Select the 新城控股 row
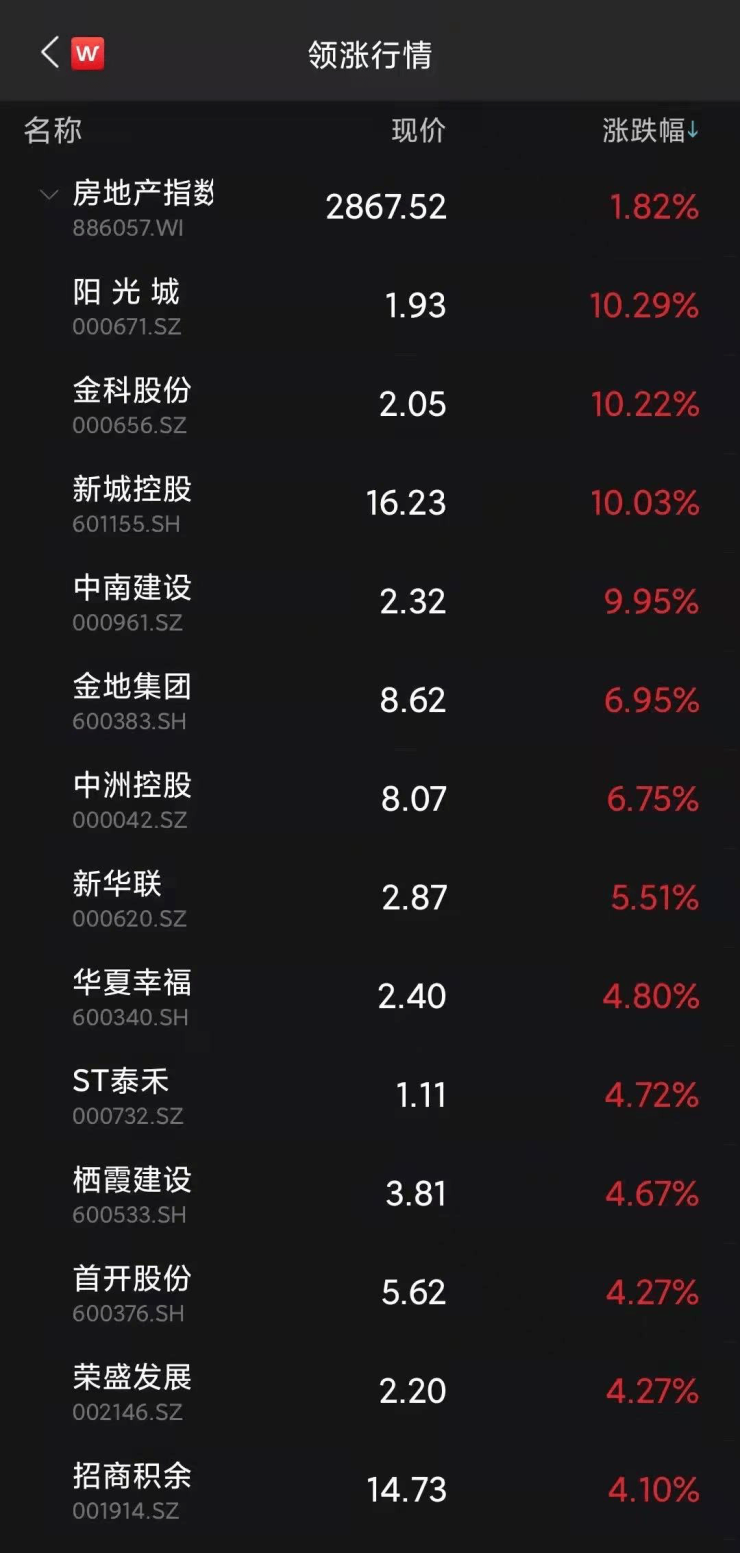The image size is (740, 1553). point(132,502)
